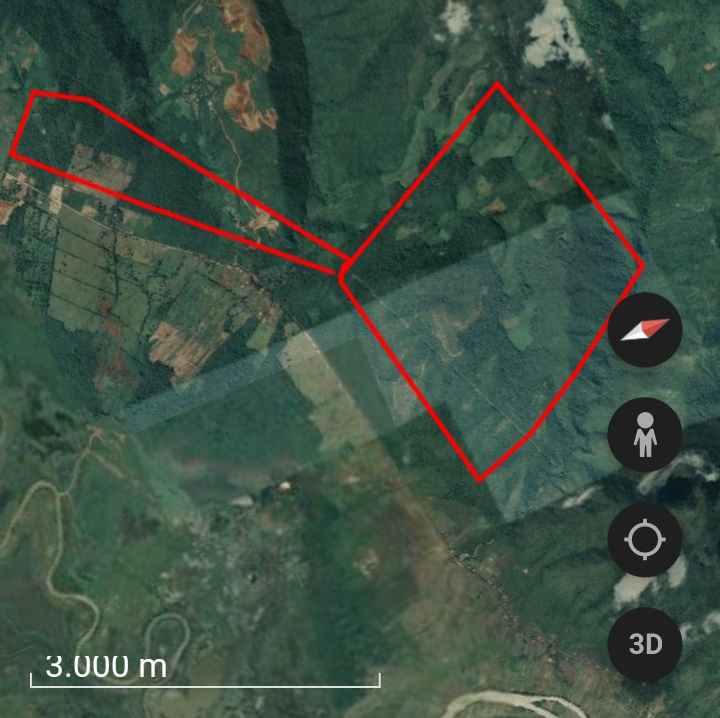This screenshot has height=718, width=720.
Task: Tap the compass to reset map orientation
Action: pyautogui.click(x=645, y=330)
